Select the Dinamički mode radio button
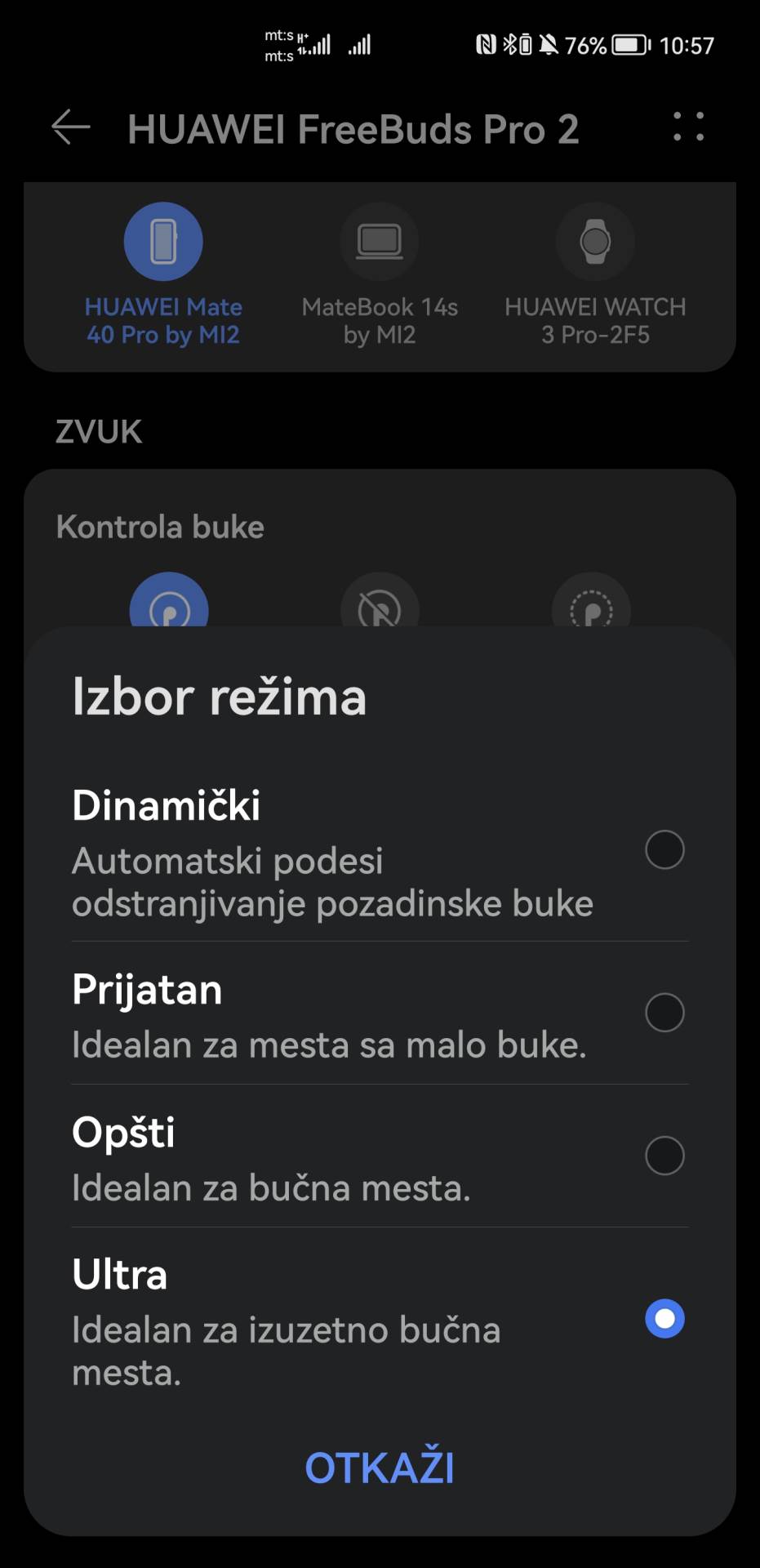This screenshot has width=760, height=1568. 664,849
